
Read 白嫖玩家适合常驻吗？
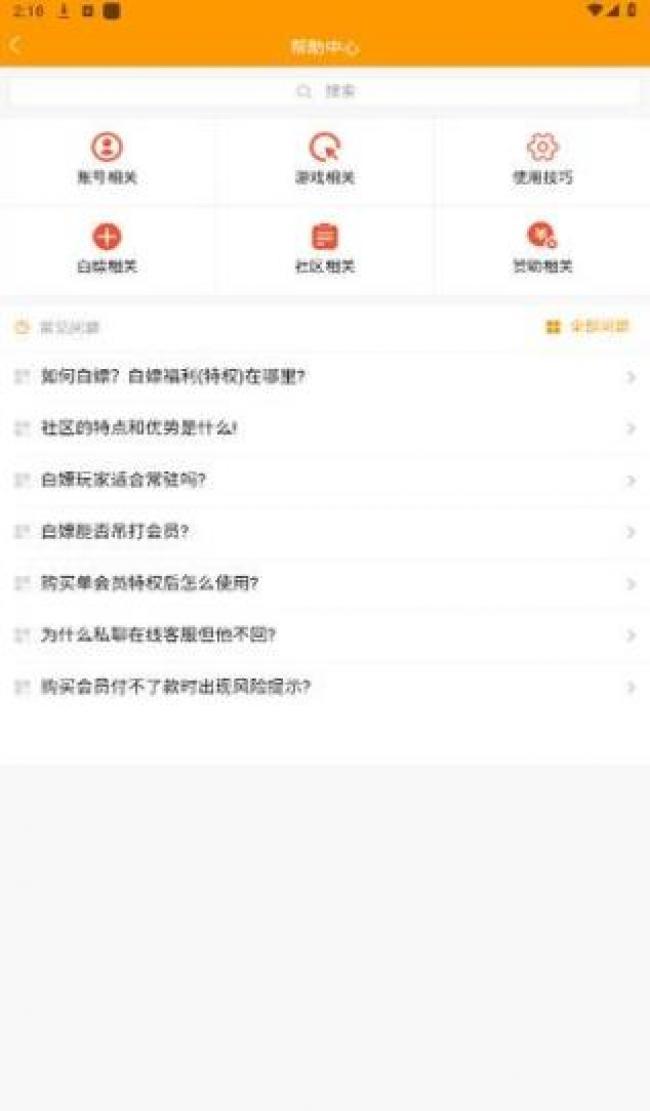point(325,480)
